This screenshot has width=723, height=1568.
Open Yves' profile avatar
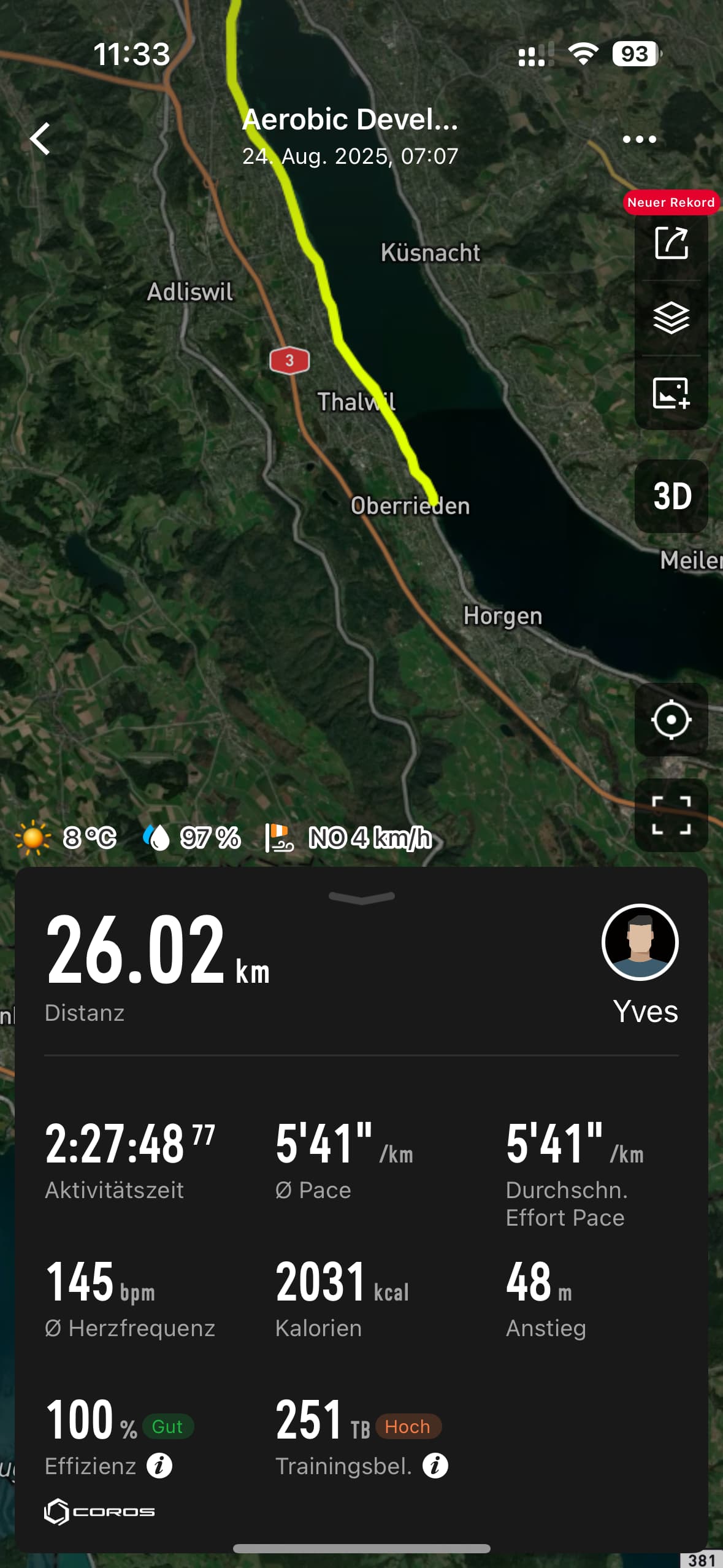640,942
